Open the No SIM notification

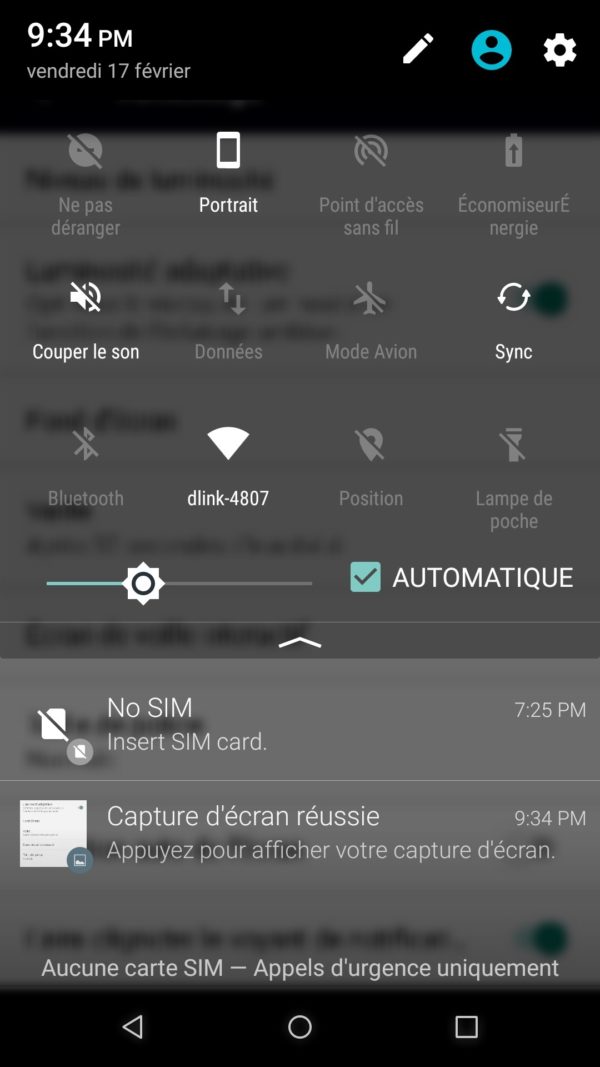[300, 724]
